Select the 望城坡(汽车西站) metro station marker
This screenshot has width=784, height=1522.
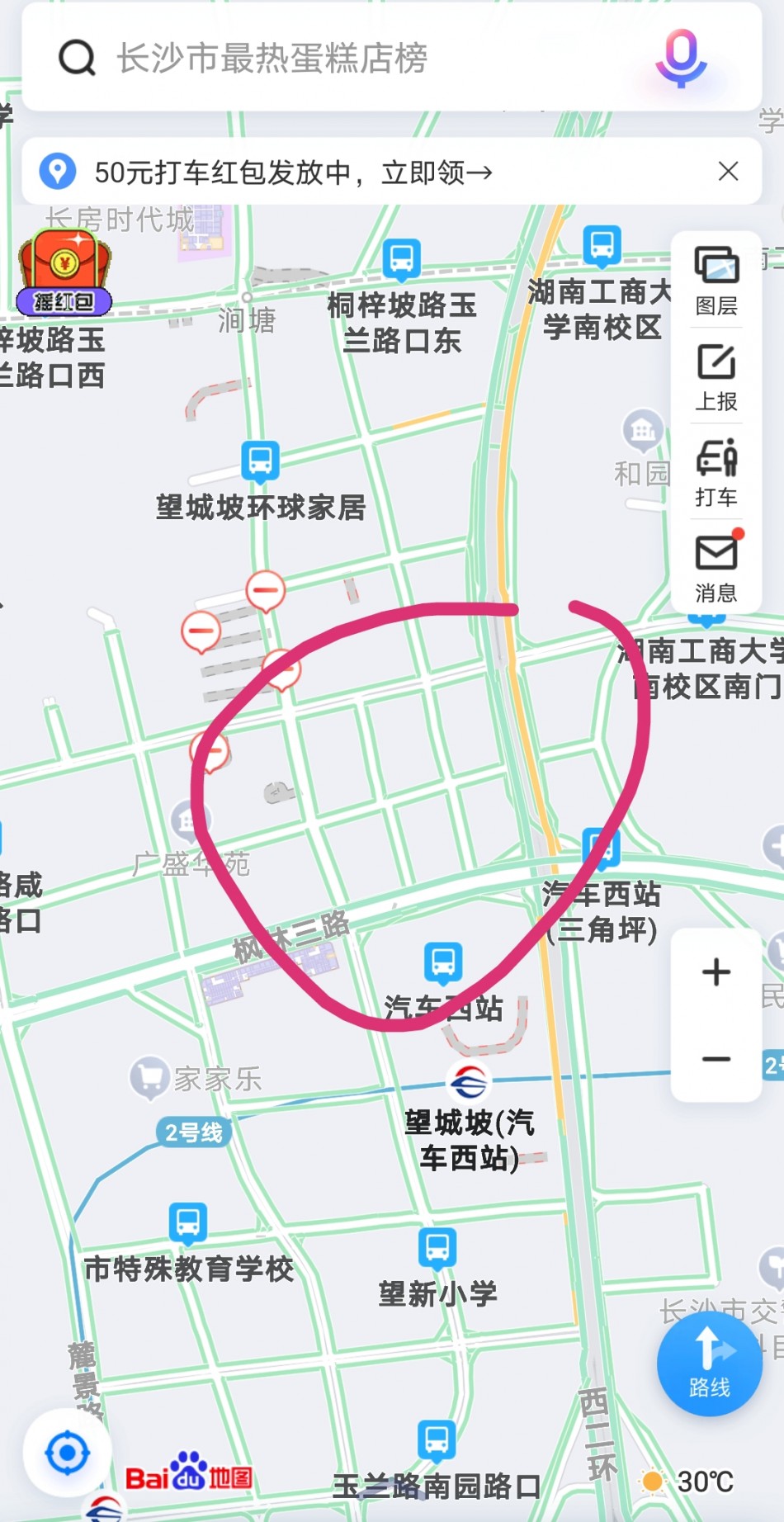(469, 1082)
